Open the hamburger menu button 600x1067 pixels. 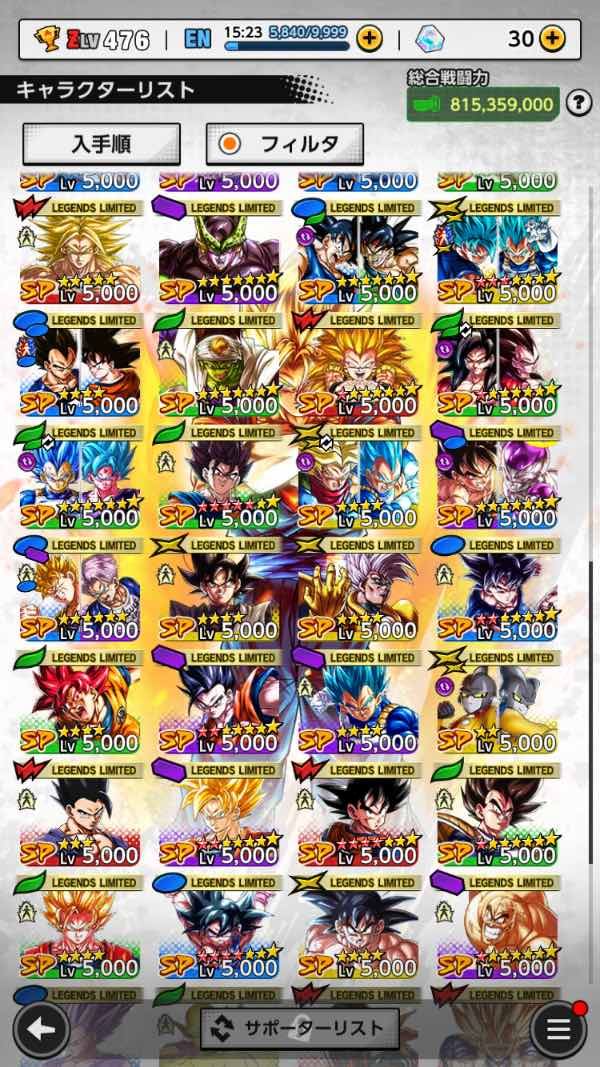pyautogui.click(x=558, y=1027)
